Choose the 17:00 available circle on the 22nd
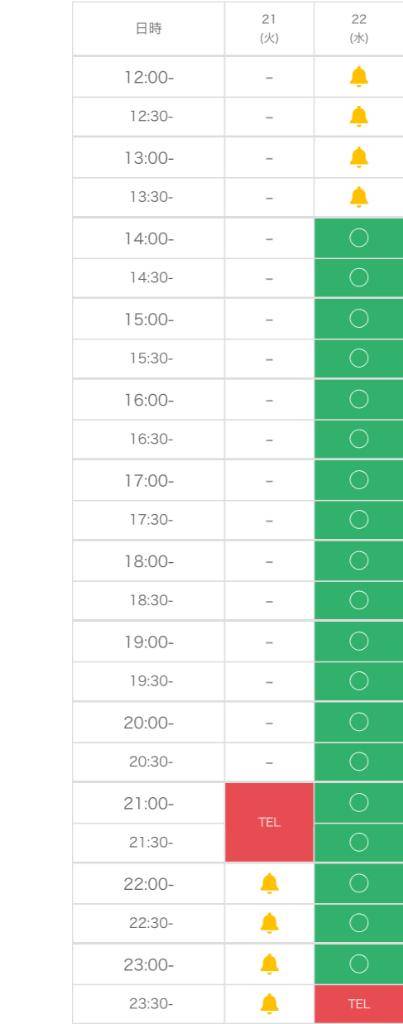Viewport: 403px width, 1024px height. [x=359, y=480]
